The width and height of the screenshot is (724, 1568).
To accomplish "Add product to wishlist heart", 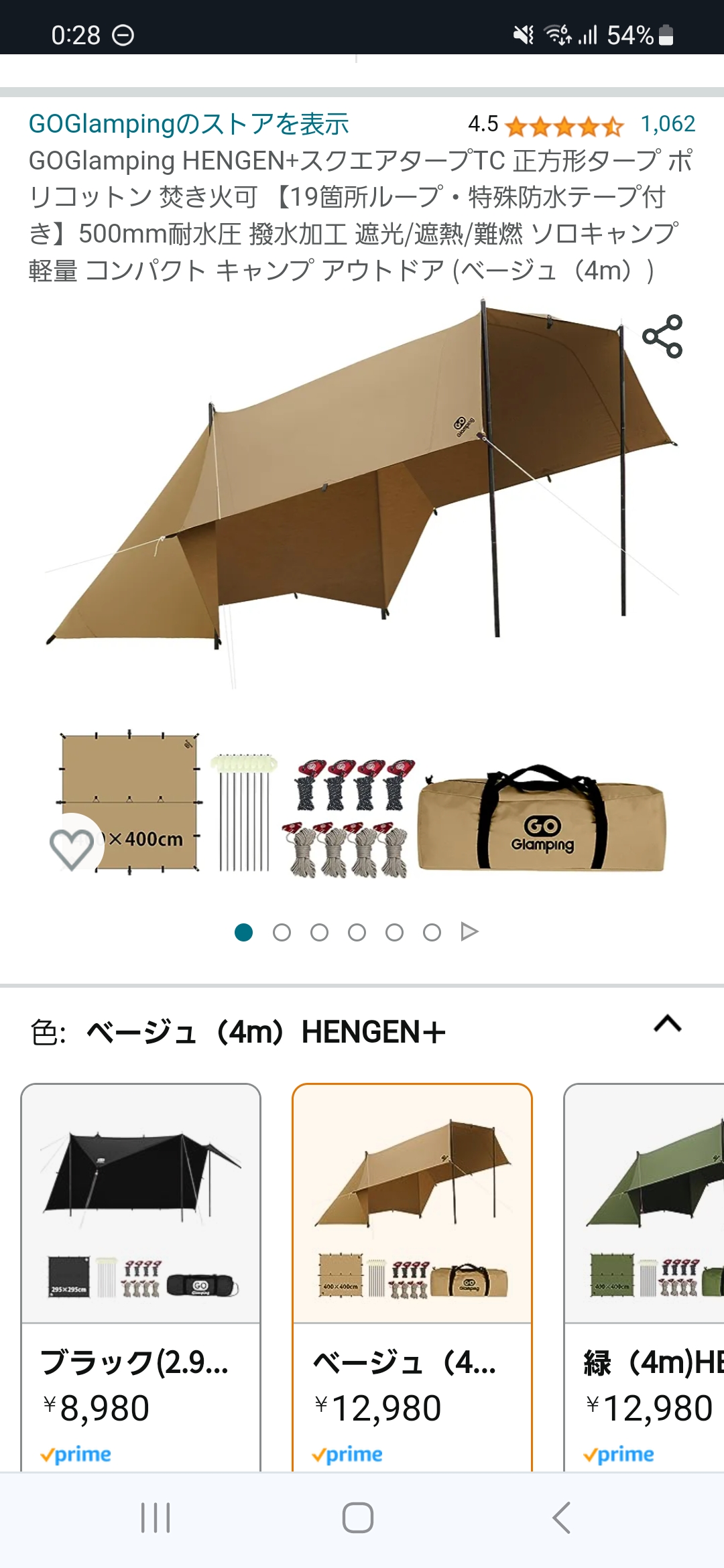I will pos(72,848).
